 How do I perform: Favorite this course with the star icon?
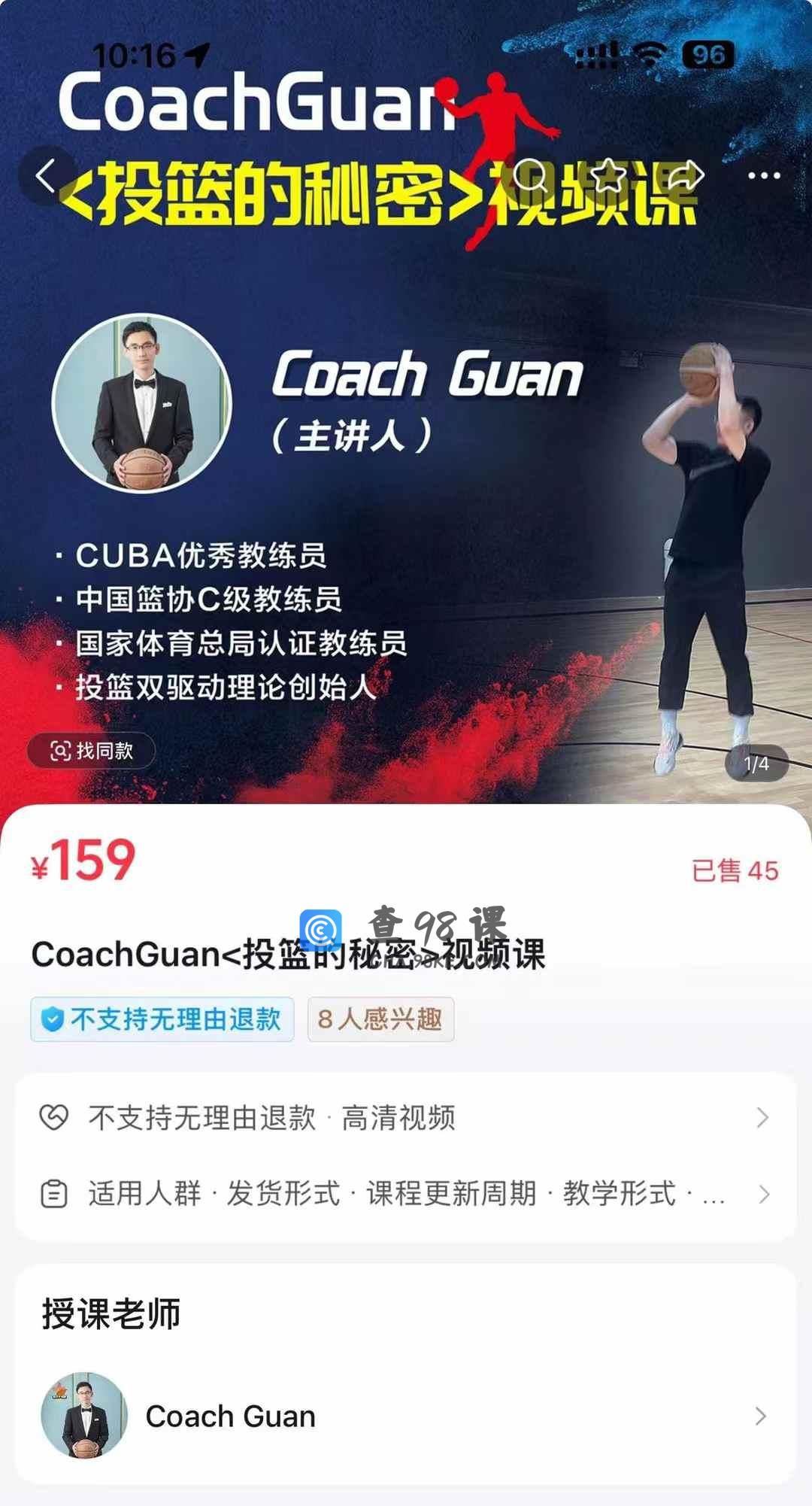[608, 176]
